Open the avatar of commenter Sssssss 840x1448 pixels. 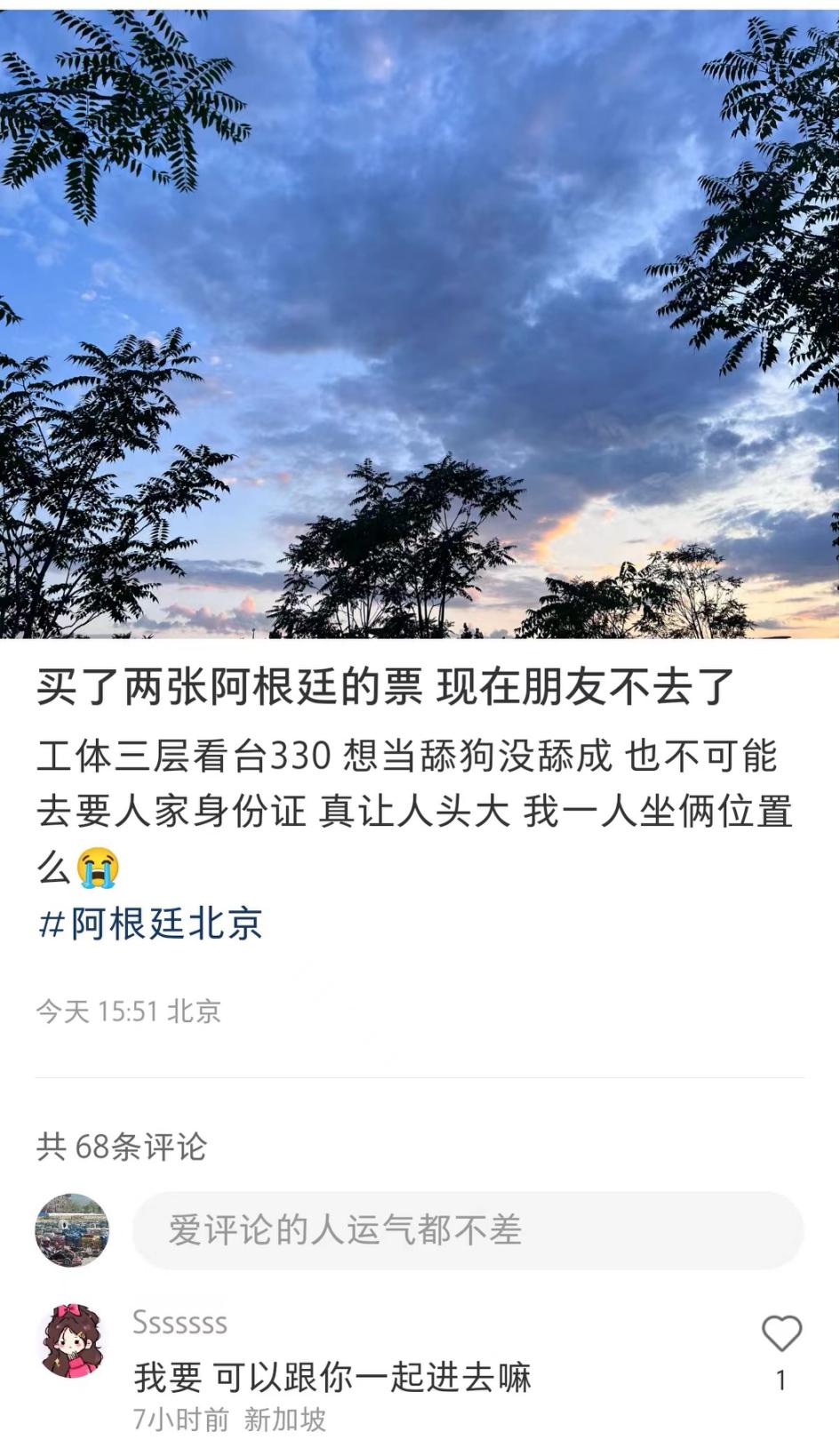pyautogui.click(x=73, y=1341)
